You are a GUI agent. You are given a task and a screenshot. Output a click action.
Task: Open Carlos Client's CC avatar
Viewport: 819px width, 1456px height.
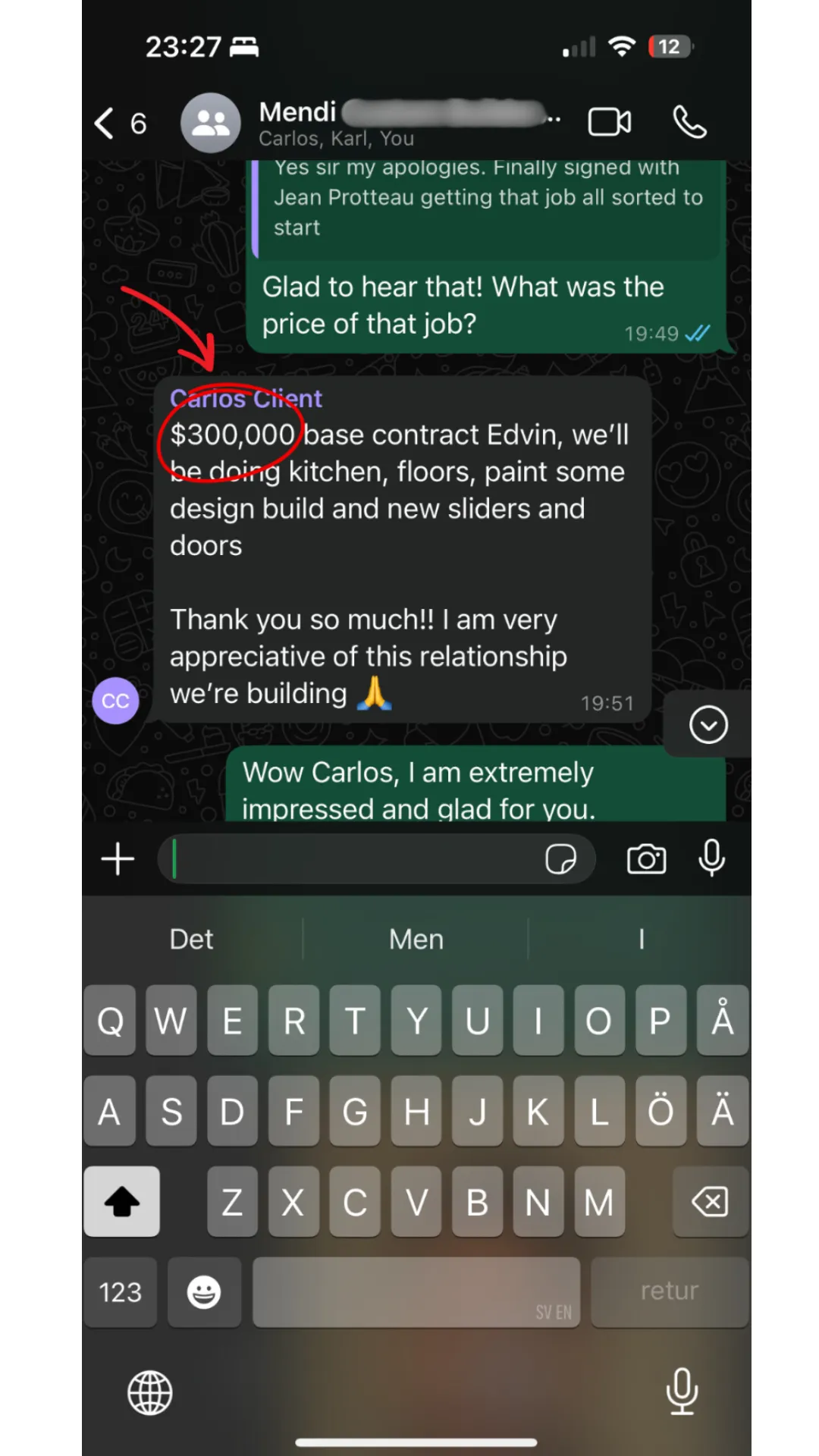(115, 701)
